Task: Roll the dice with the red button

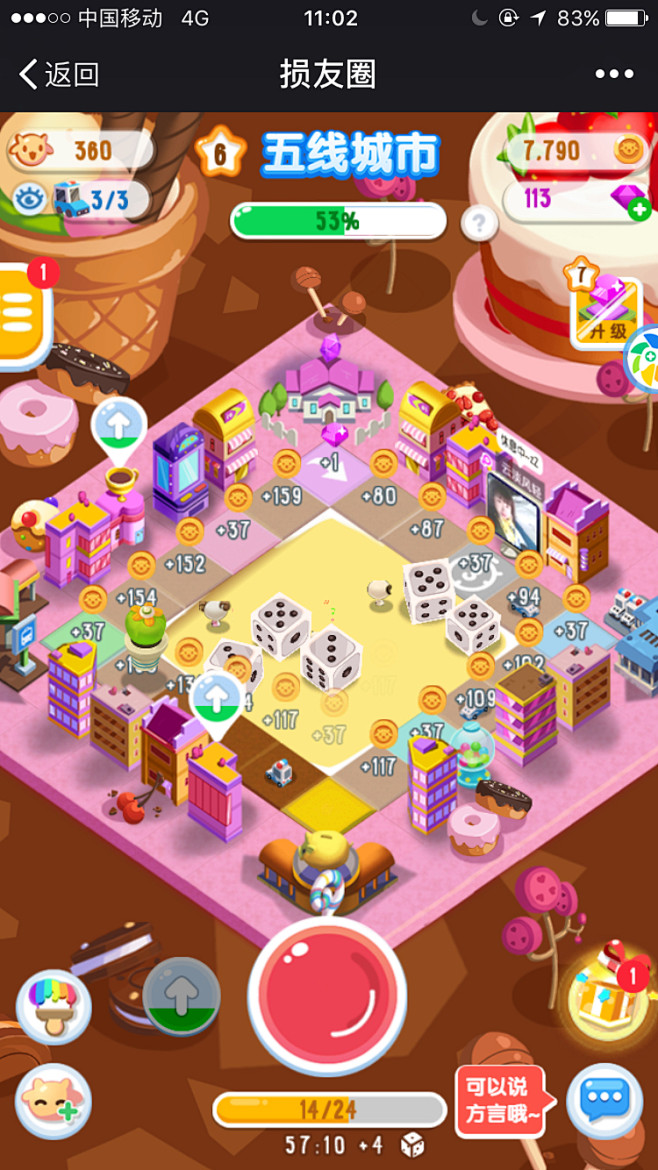Action: (x=328, y=995)
